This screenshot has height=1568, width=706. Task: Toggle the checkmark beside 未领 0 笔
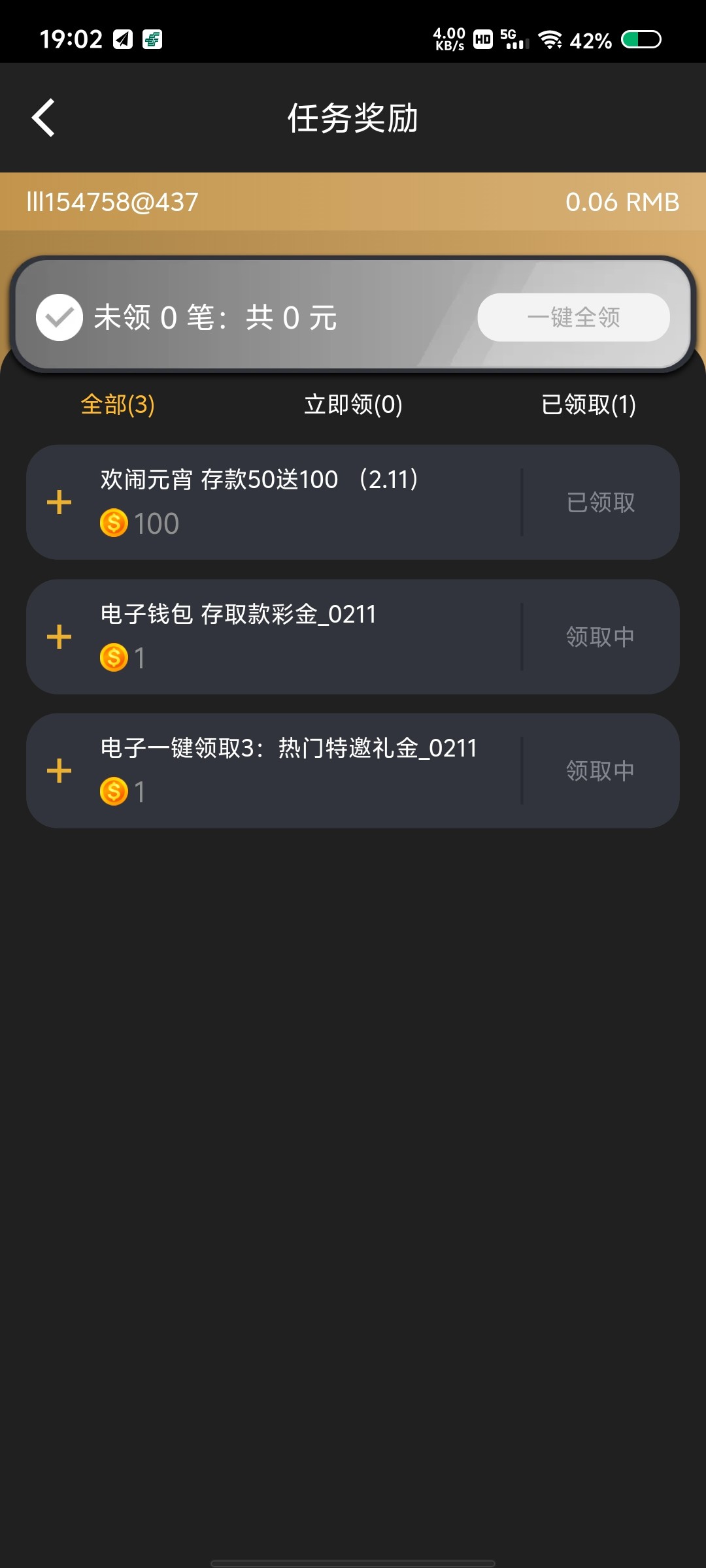[59, 318]
